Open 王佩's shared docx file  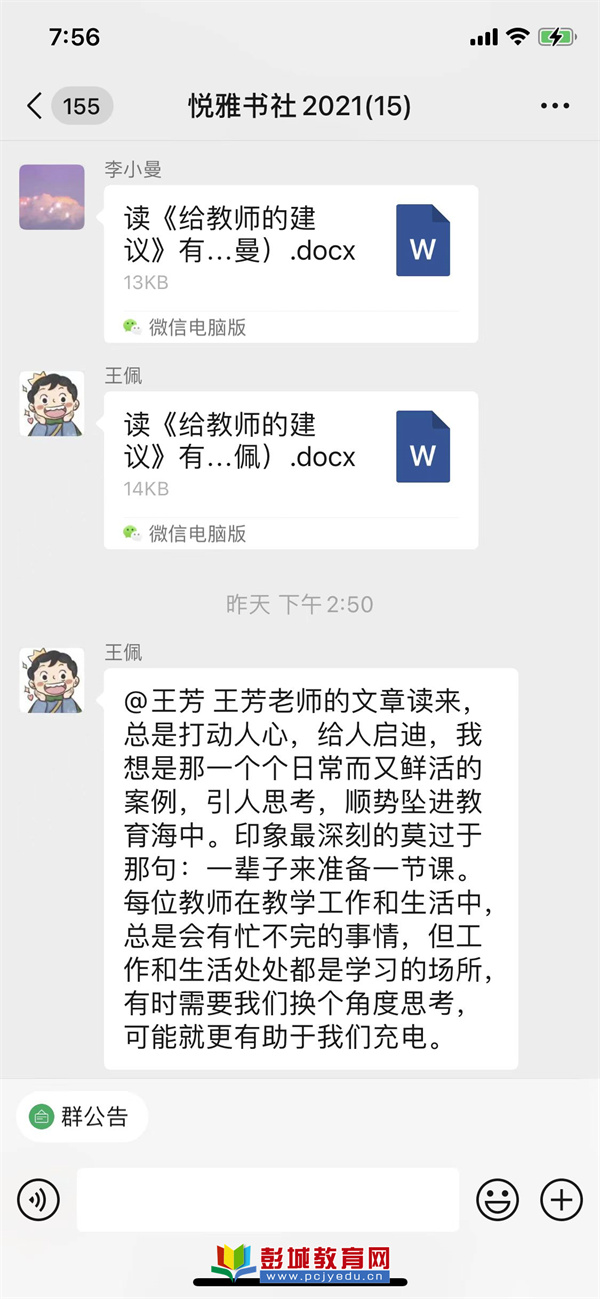(290, 469)
